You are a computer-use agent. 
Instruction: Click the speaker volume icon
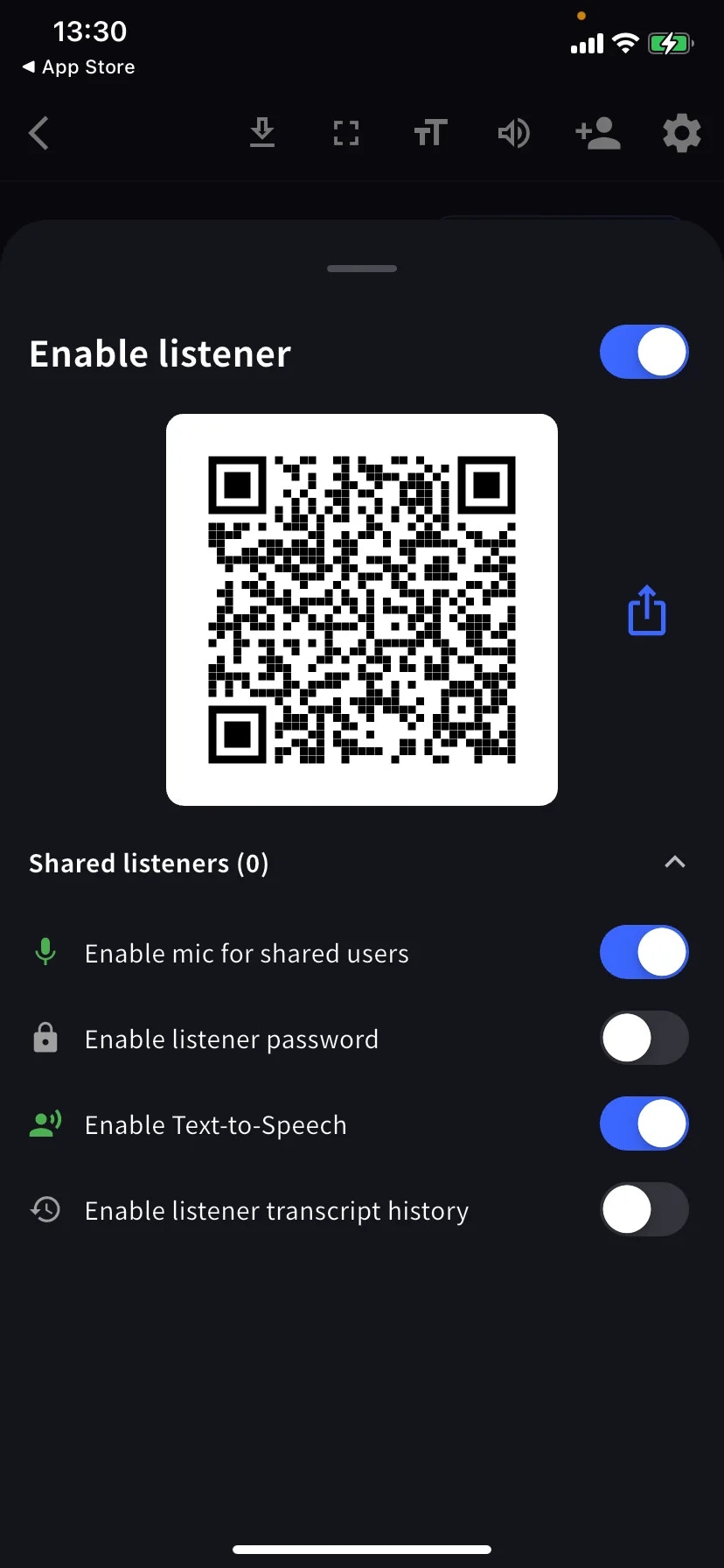pyautogui.click(x=513, y=133)
